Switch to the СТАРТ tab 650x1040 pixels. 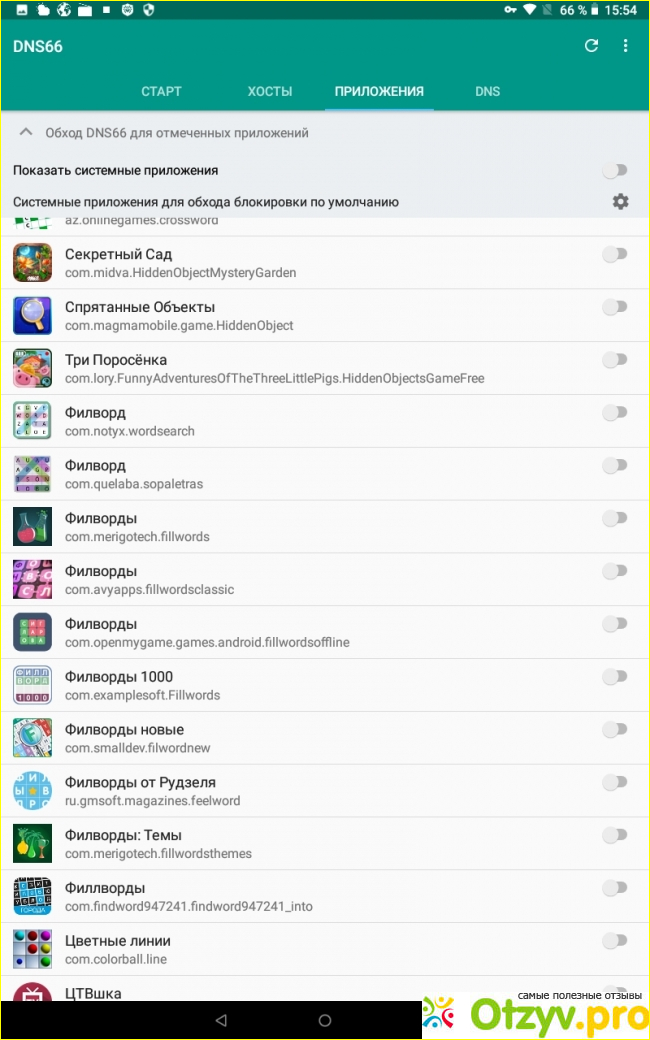coord(161,91)
